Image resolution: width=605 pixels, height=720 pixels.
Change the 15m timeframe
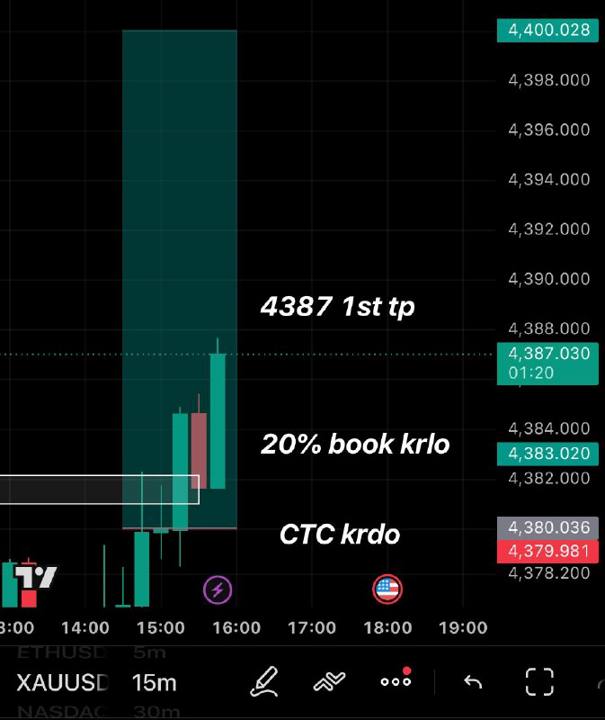click(154, 683)
